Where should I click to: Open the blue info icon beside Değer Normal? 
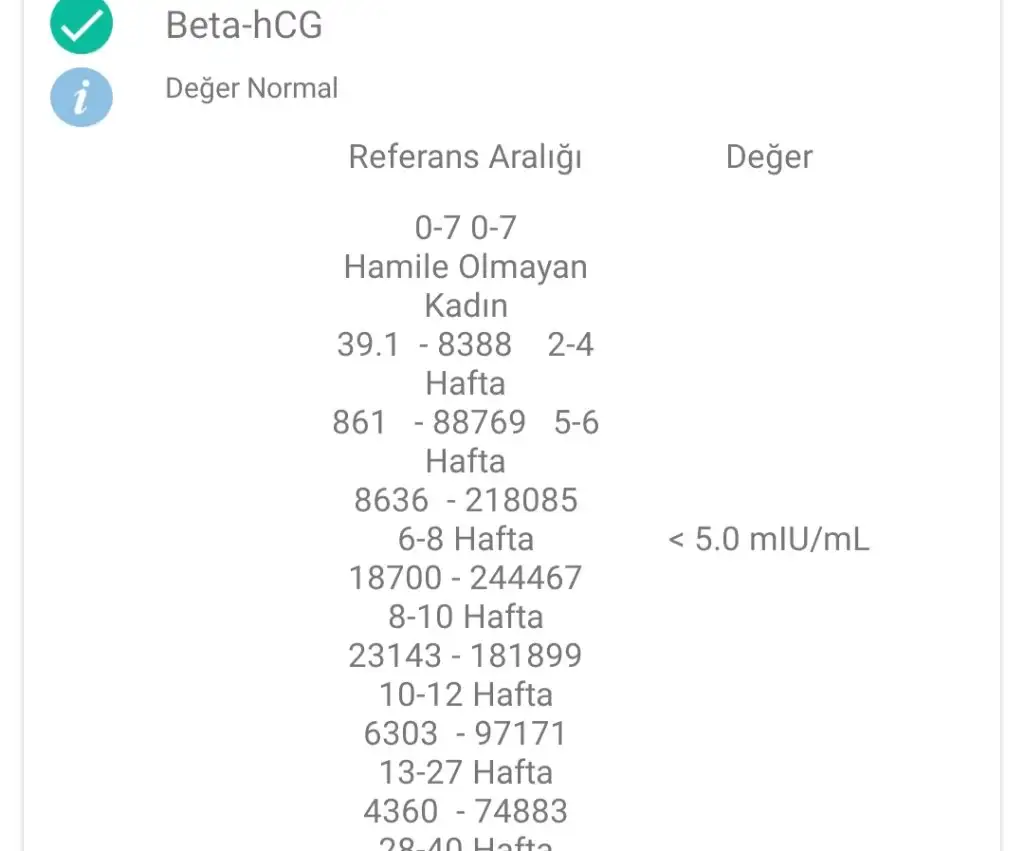81,96
